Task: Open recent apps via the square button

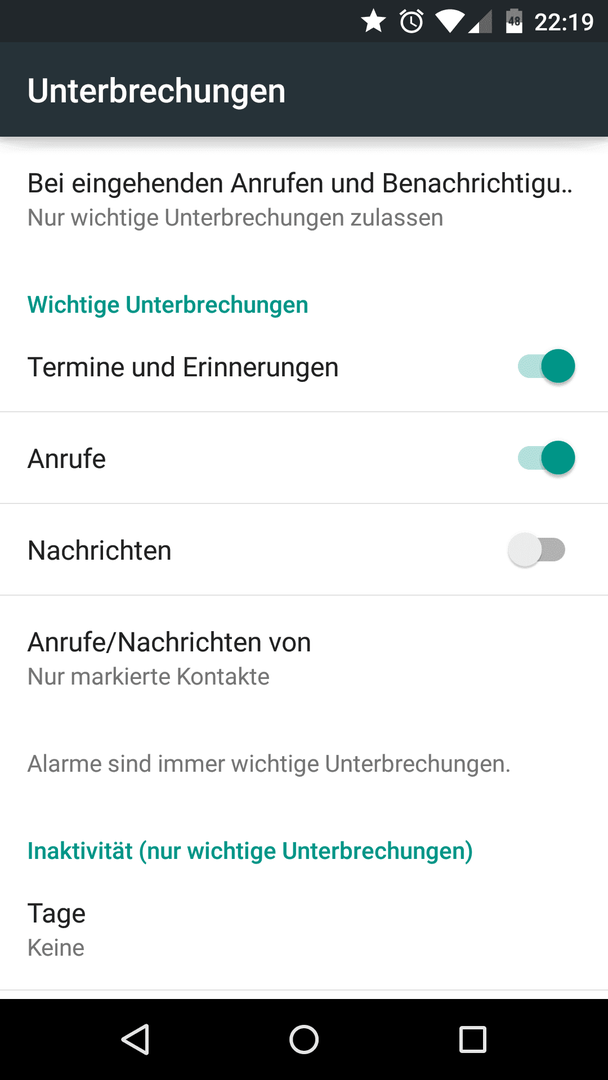Action: click(472, 1039)
